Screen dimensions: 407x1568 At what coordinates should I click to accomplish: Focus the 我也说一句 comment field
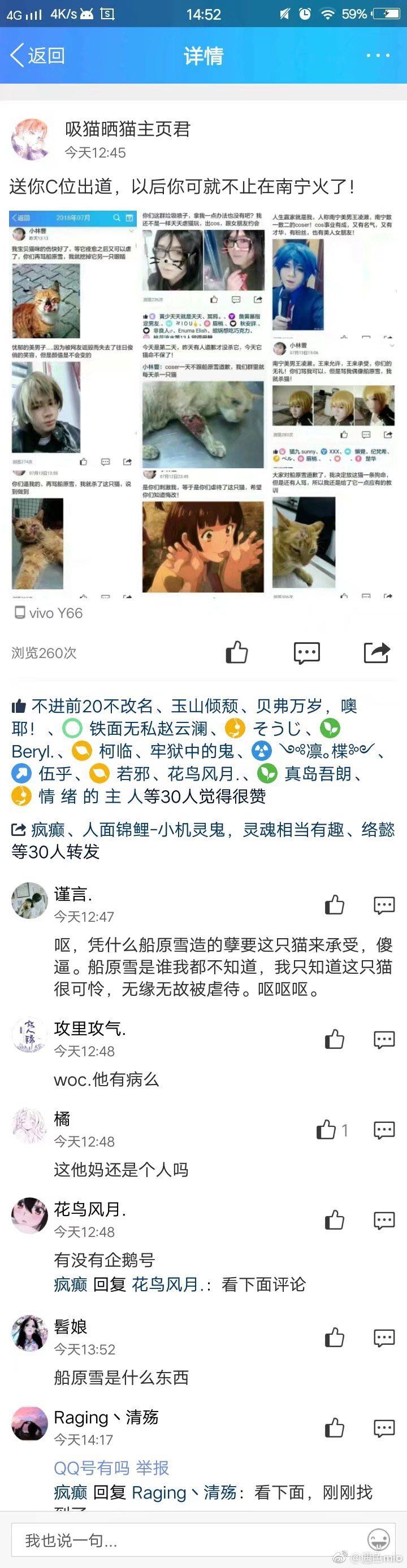tap(183, 1540)
